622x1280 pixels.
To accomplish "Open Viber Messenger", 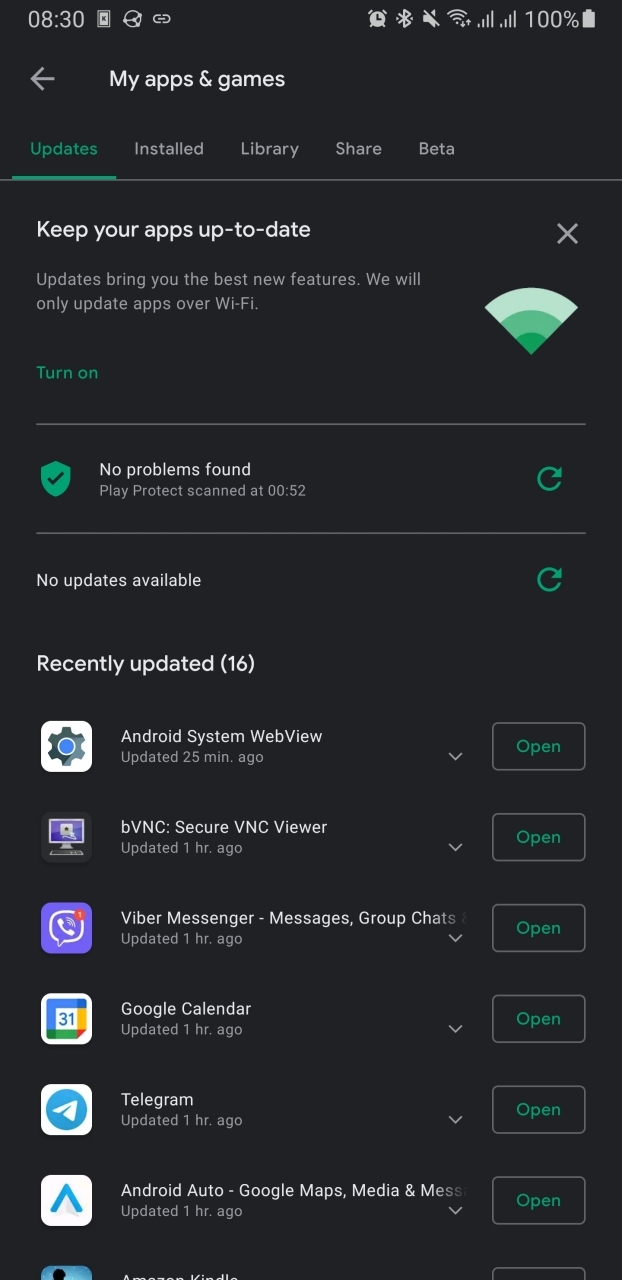I will click(x=538, y=928).
